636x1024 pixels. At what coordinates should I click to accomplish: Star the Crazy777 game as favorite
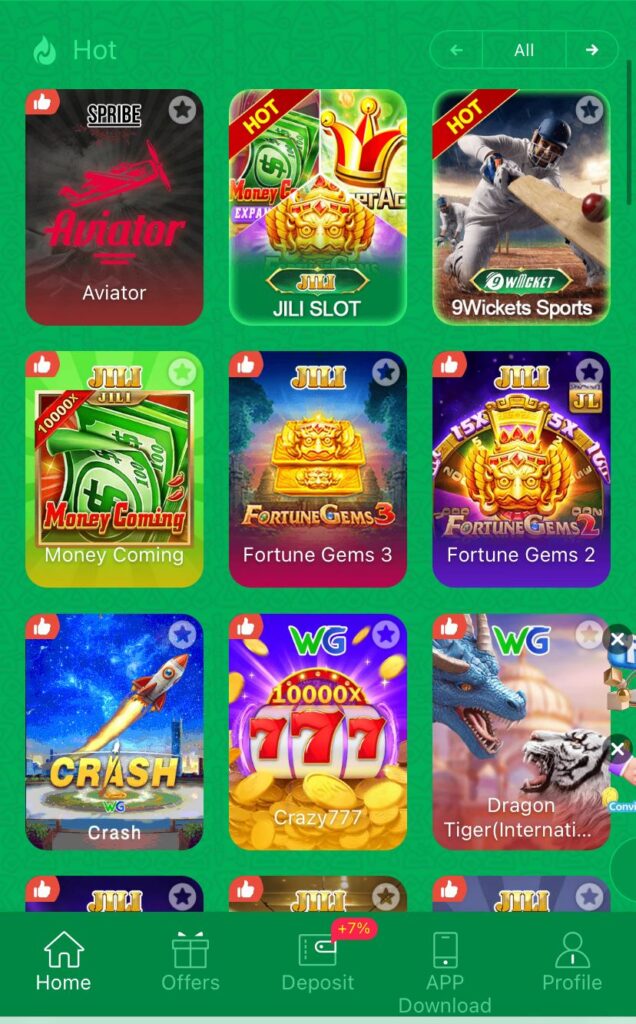(386, 634)
